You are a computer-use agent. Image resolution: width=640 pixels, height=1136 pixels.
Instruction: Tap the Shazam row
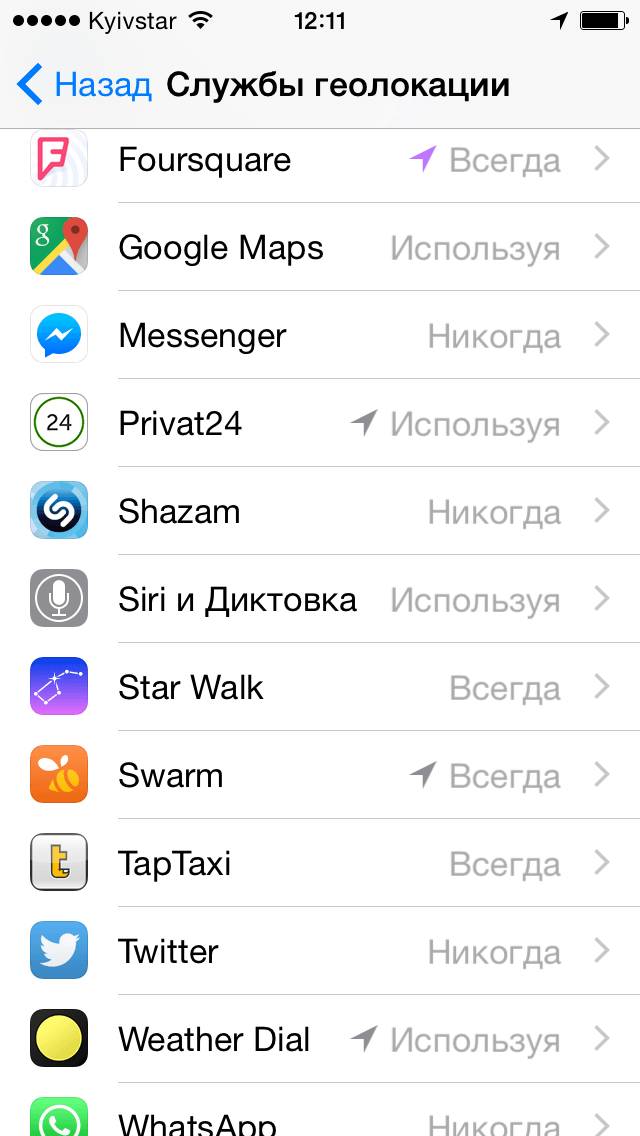[320, 512]
